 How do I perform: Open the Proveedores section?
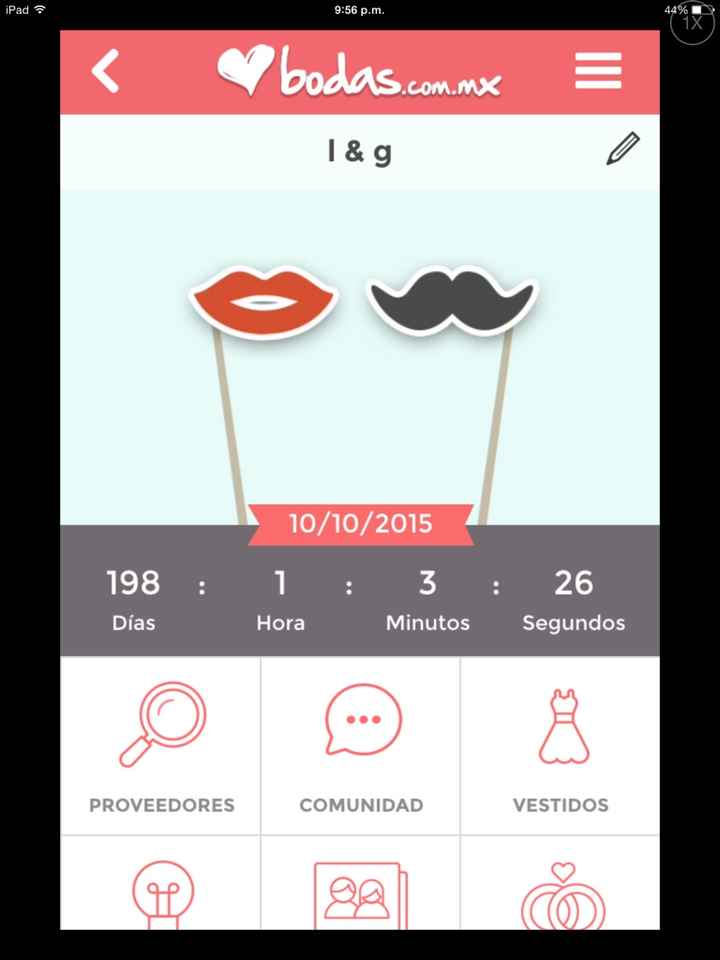click(161, 746)
